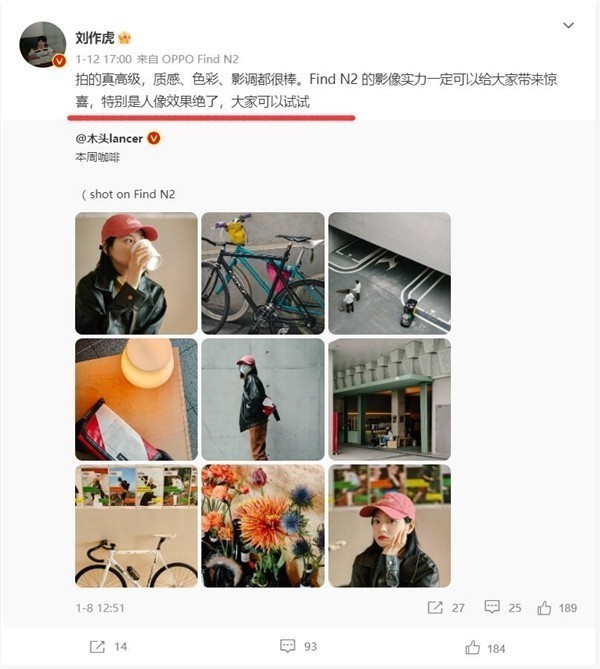This screenshot has width=600, height=669.
Task: Repost the original post with 27 shares
Action: pyautogui.click(x=446, y=607)
